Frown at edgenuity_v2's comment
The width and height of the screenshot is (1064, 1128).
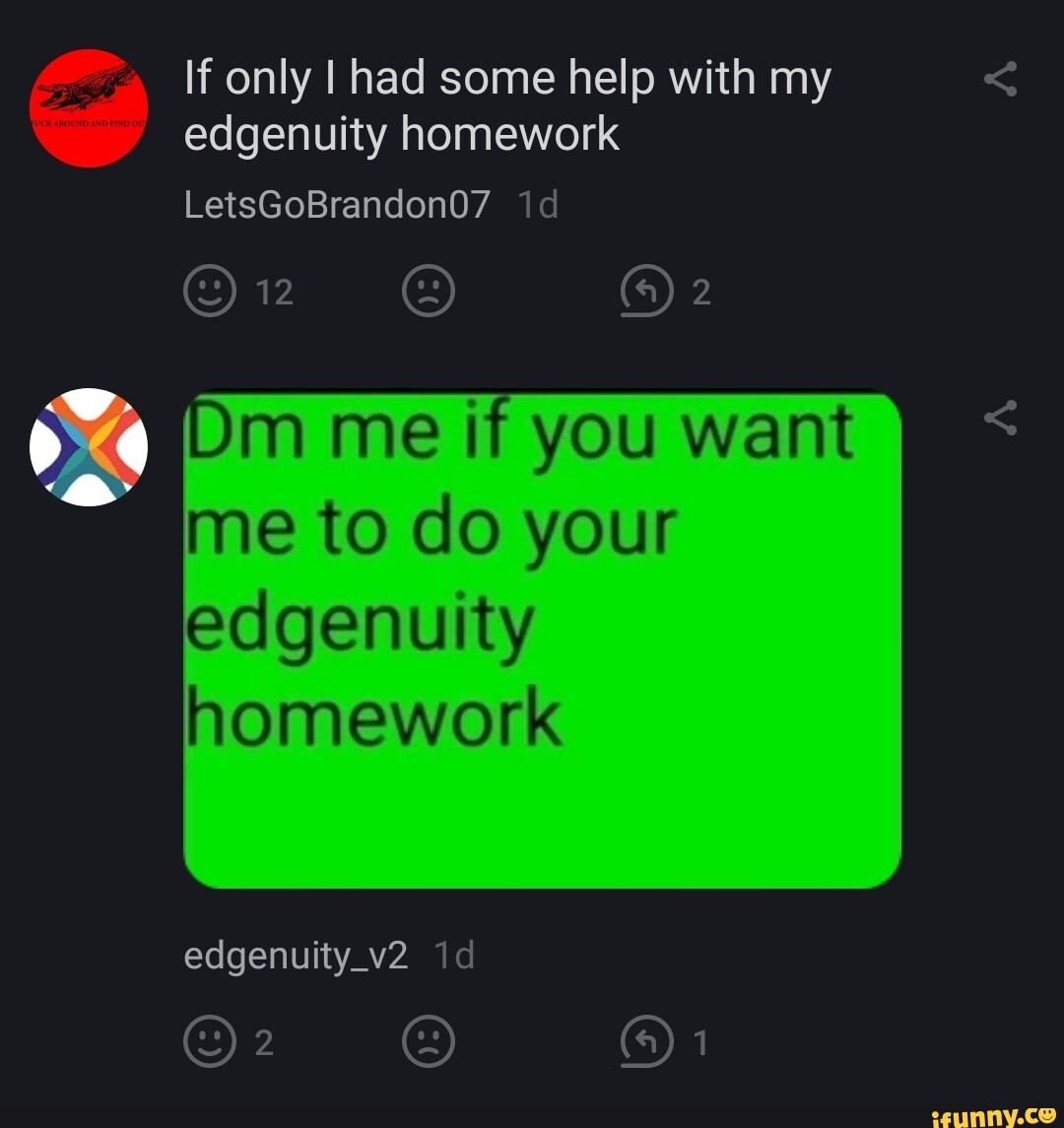pyautogui.click(x=430, y=1041)
